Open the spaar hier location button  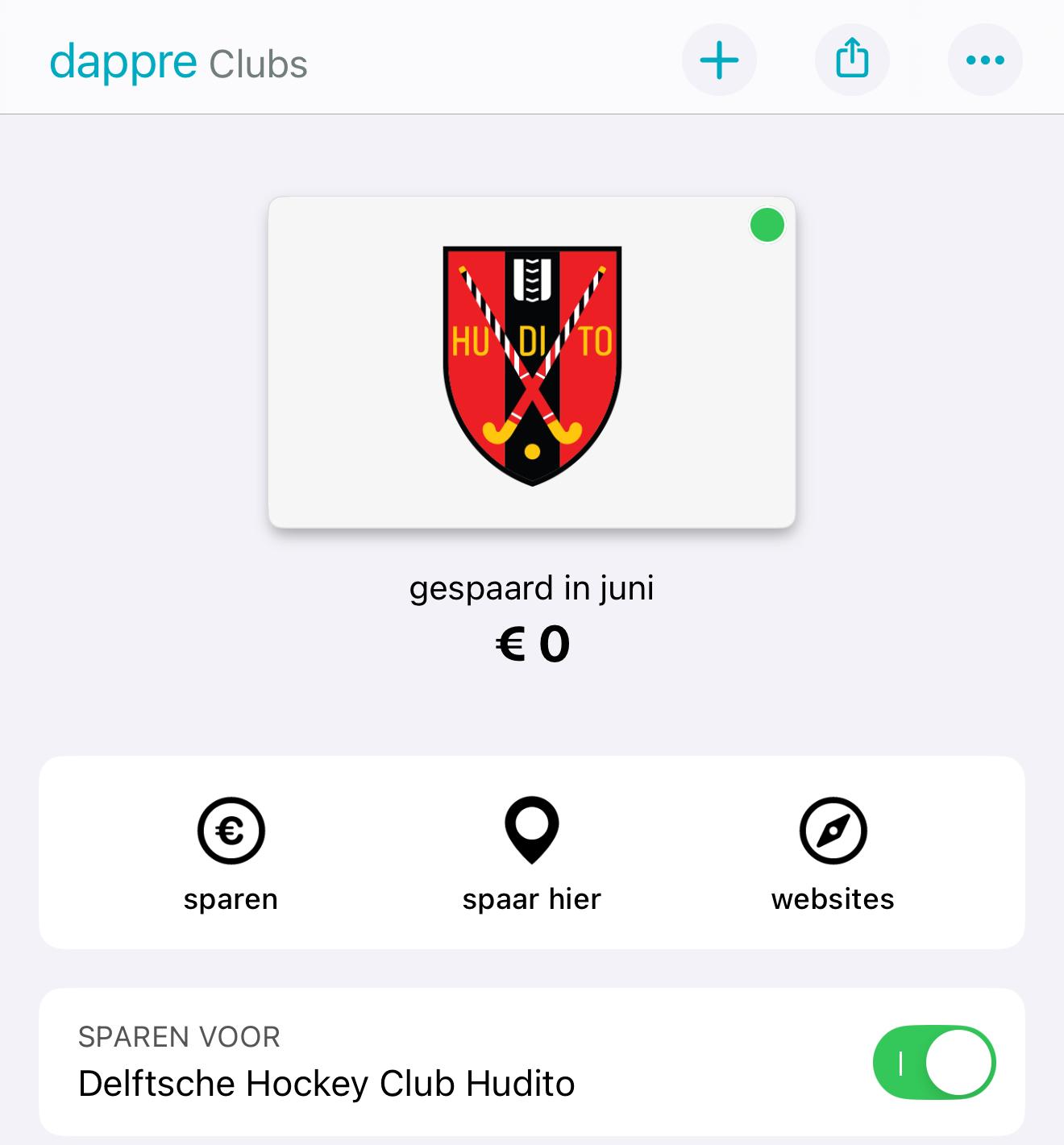click(x=532, y=853)
